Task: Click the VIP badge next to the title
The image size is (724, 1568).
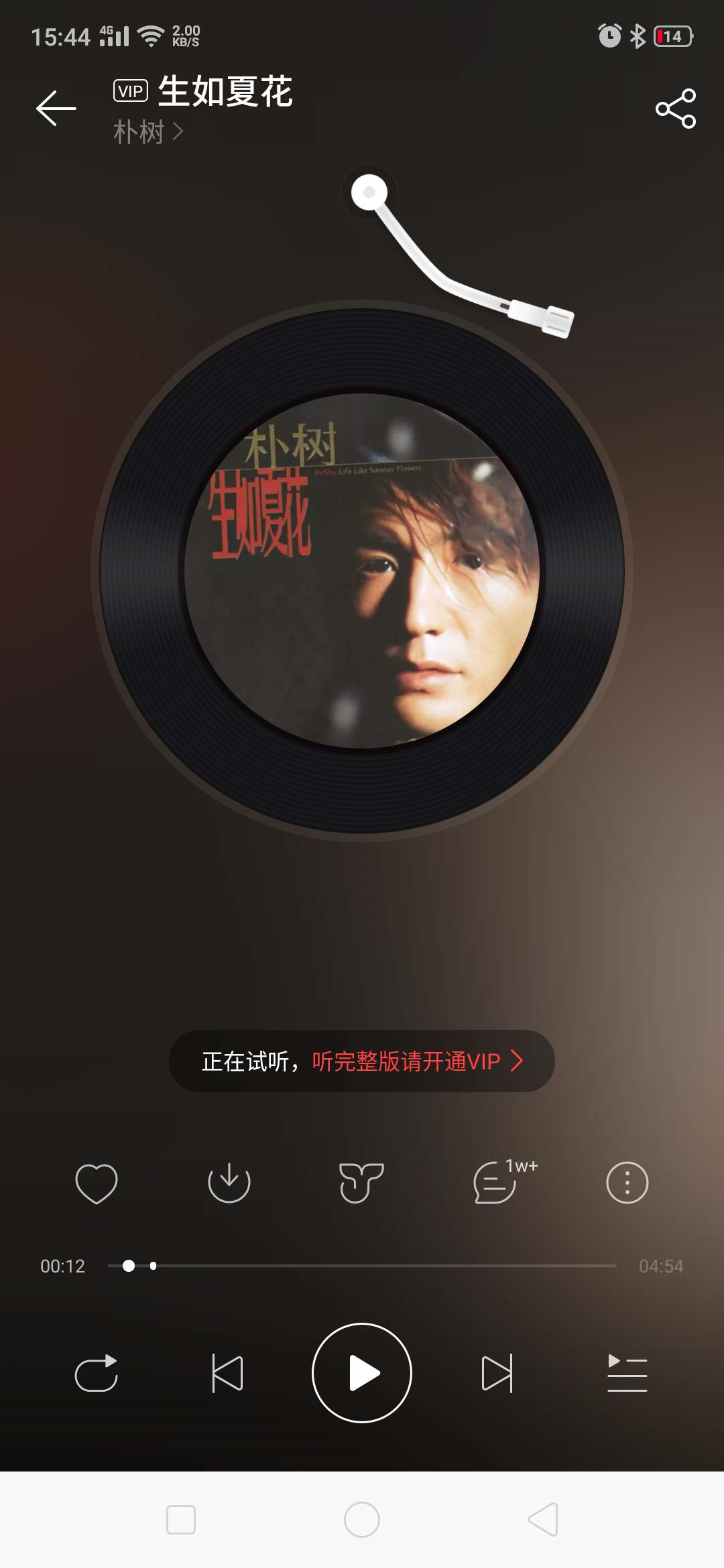Action: click(x=129, y=91)
